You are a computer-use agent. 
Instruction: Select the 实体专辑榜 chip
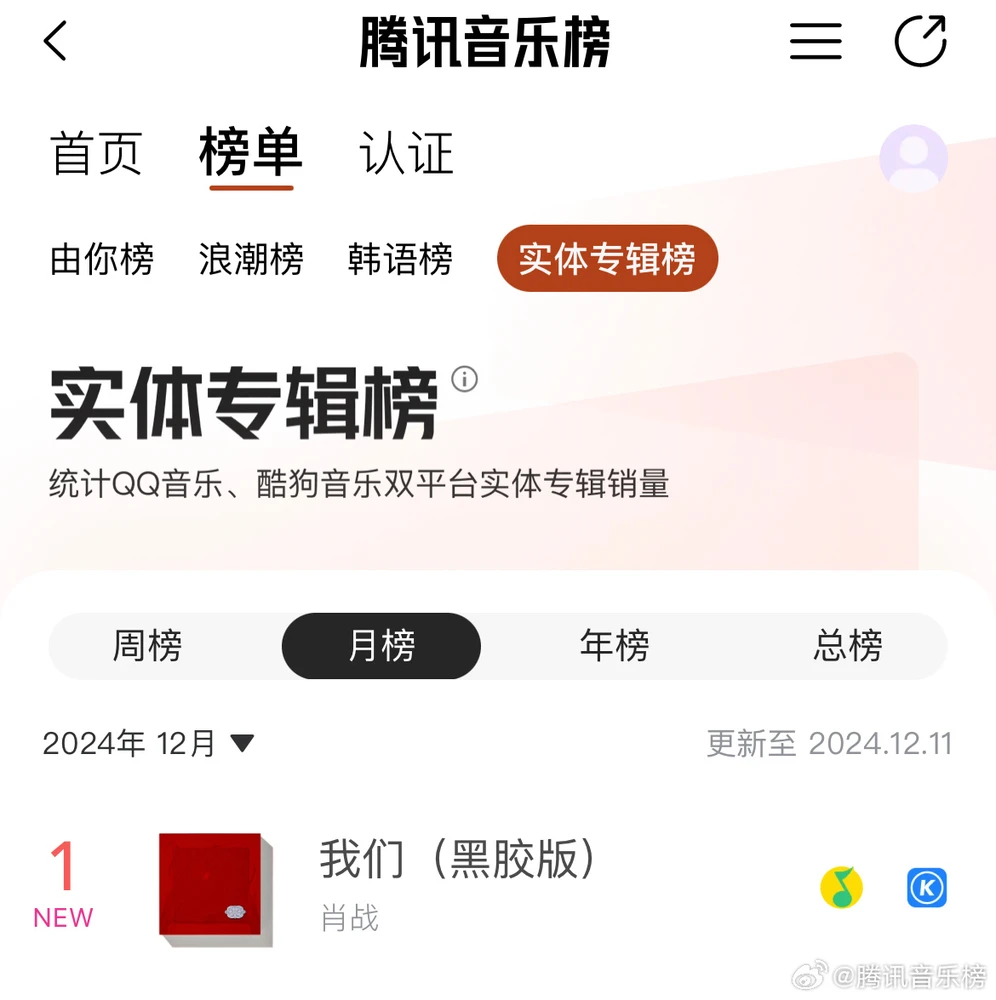[607, 259]
